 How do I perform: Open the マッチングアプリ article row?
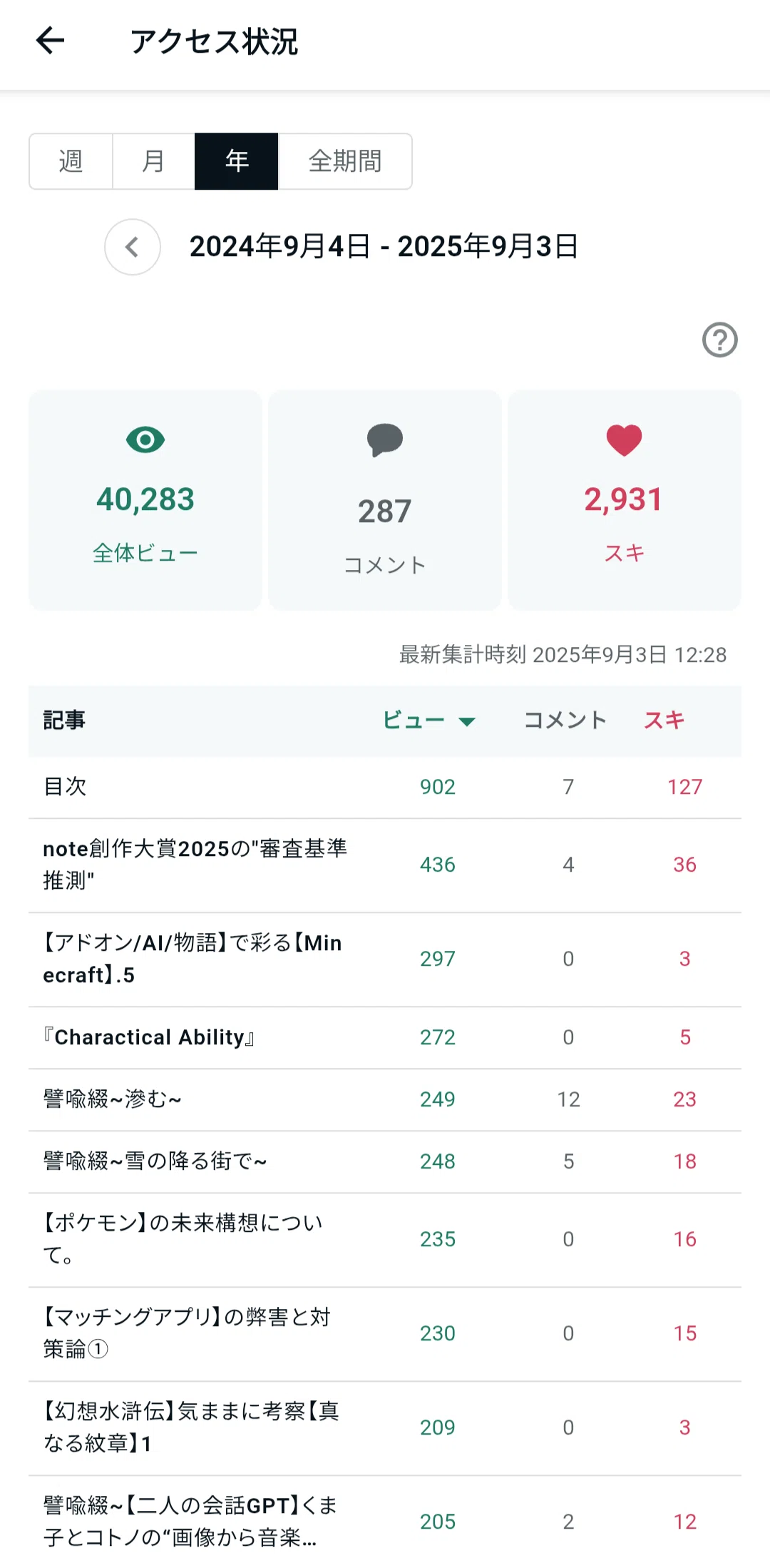(x=385, y=1333)
